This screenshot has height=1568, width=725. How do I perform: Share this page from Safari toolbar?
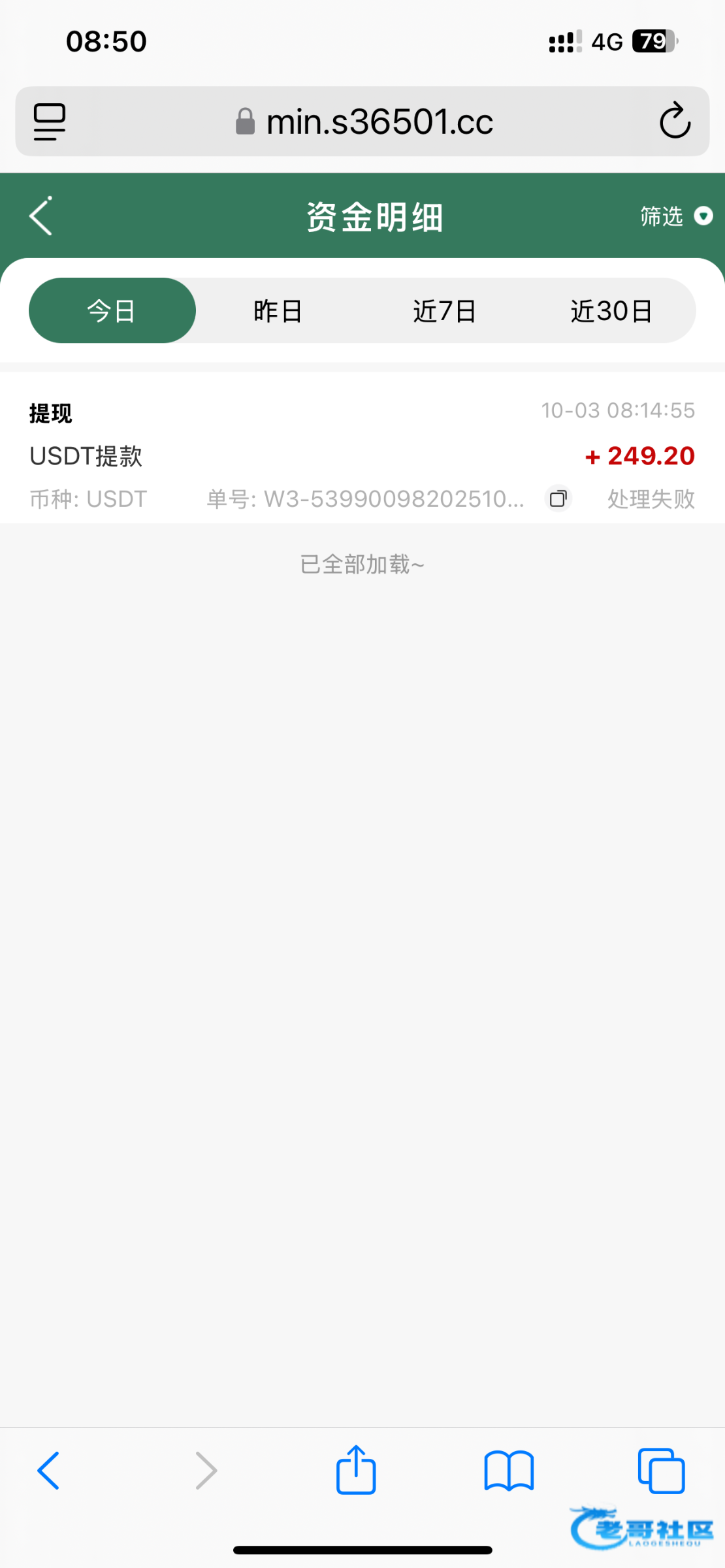pyautogui.click(x=356, y=1470)
